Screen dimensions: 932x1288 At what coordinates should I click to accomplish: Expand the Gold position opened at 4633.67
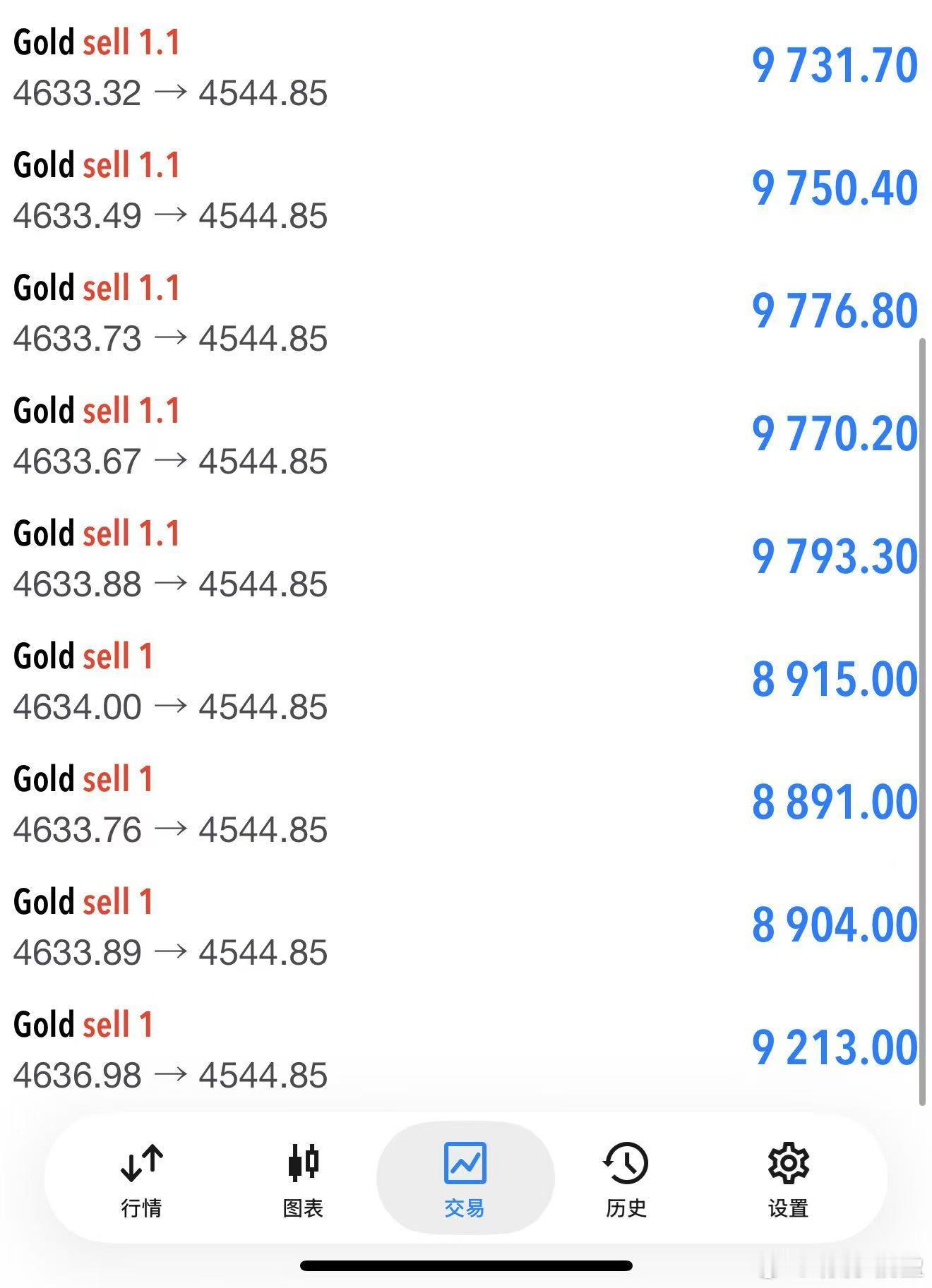pos(466,436)
